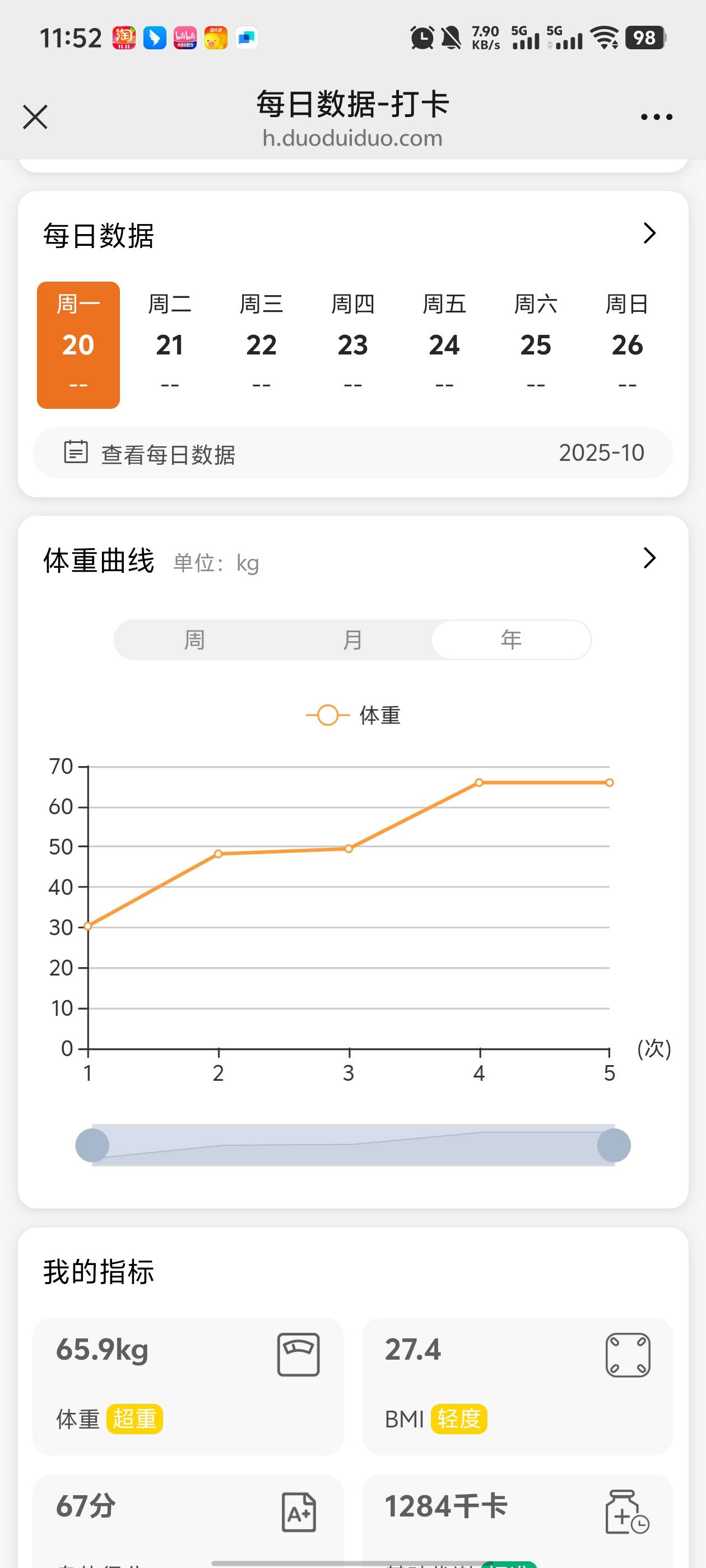The image size is (706, 1568).
Task: Open the 65.9kg 体重 indicator card
Action: 188,1385
